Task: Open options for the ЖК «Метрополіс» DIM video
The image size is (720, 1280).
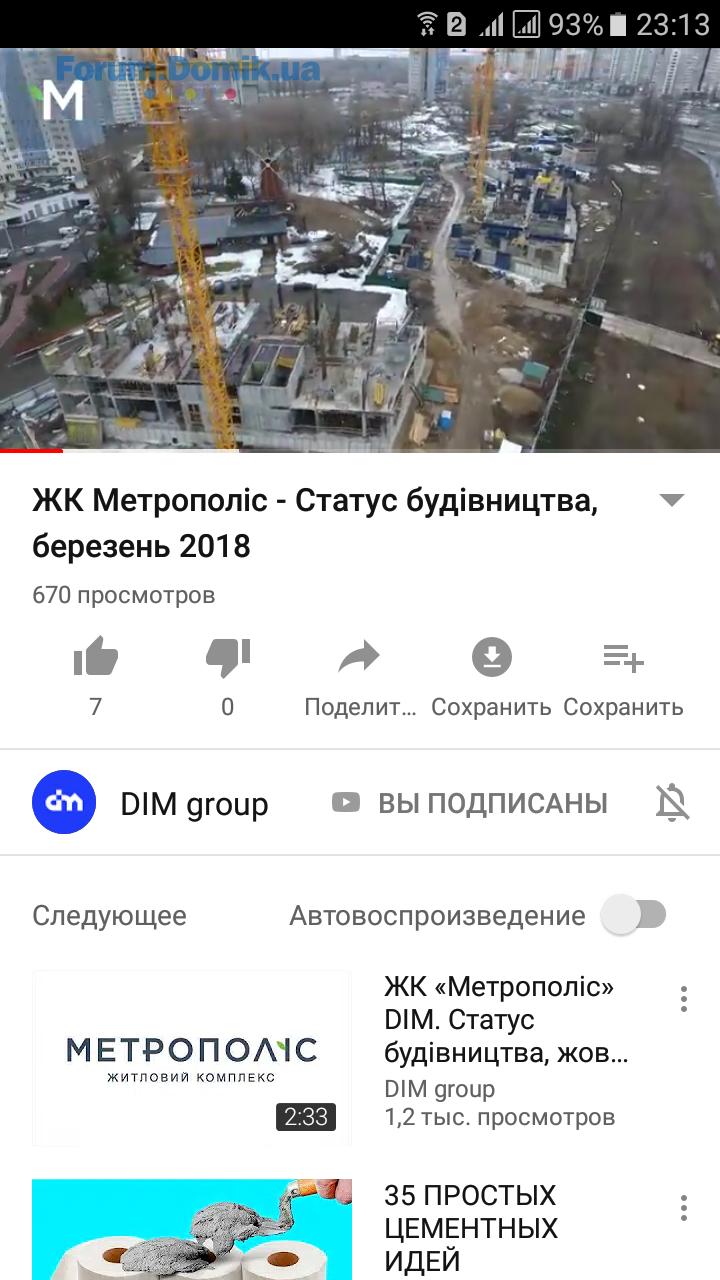Action: (x=684, y=999)
